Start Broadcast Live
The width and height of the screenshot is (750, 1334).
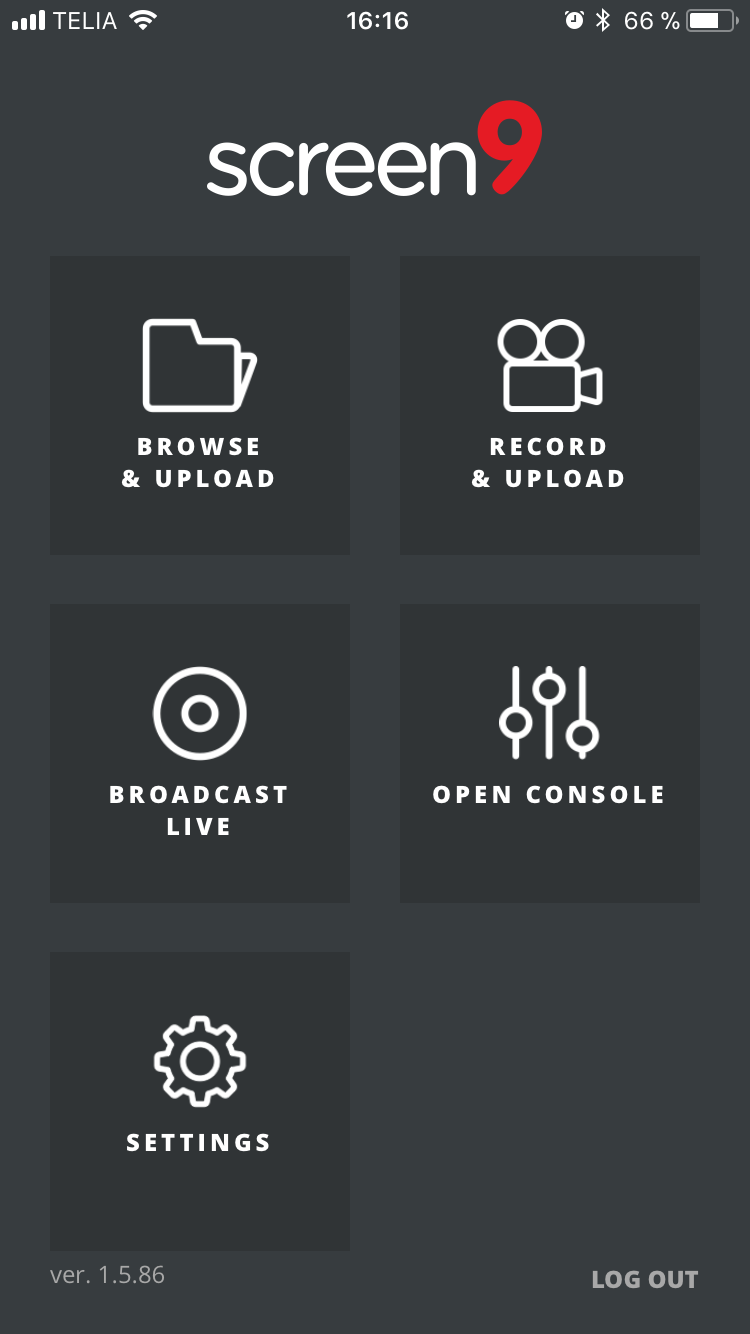coord(200,753)
